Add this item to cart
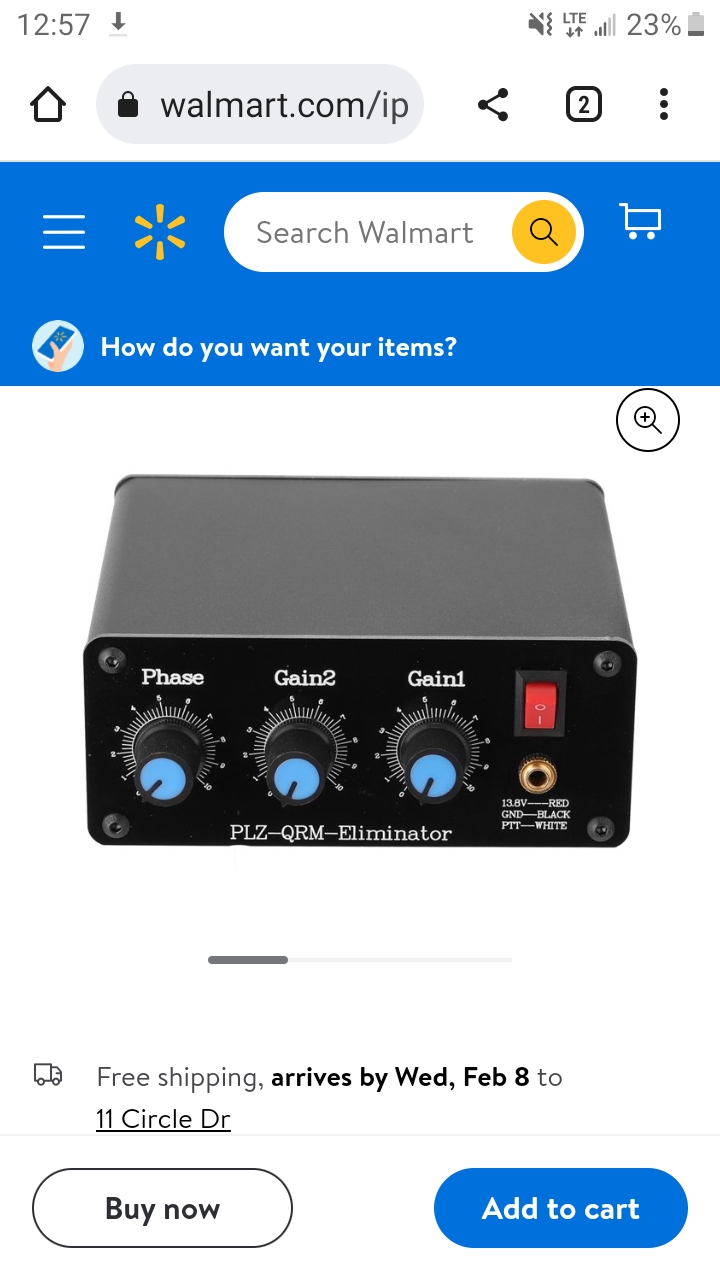The image size is (720, 1280). click(560, 1208)
